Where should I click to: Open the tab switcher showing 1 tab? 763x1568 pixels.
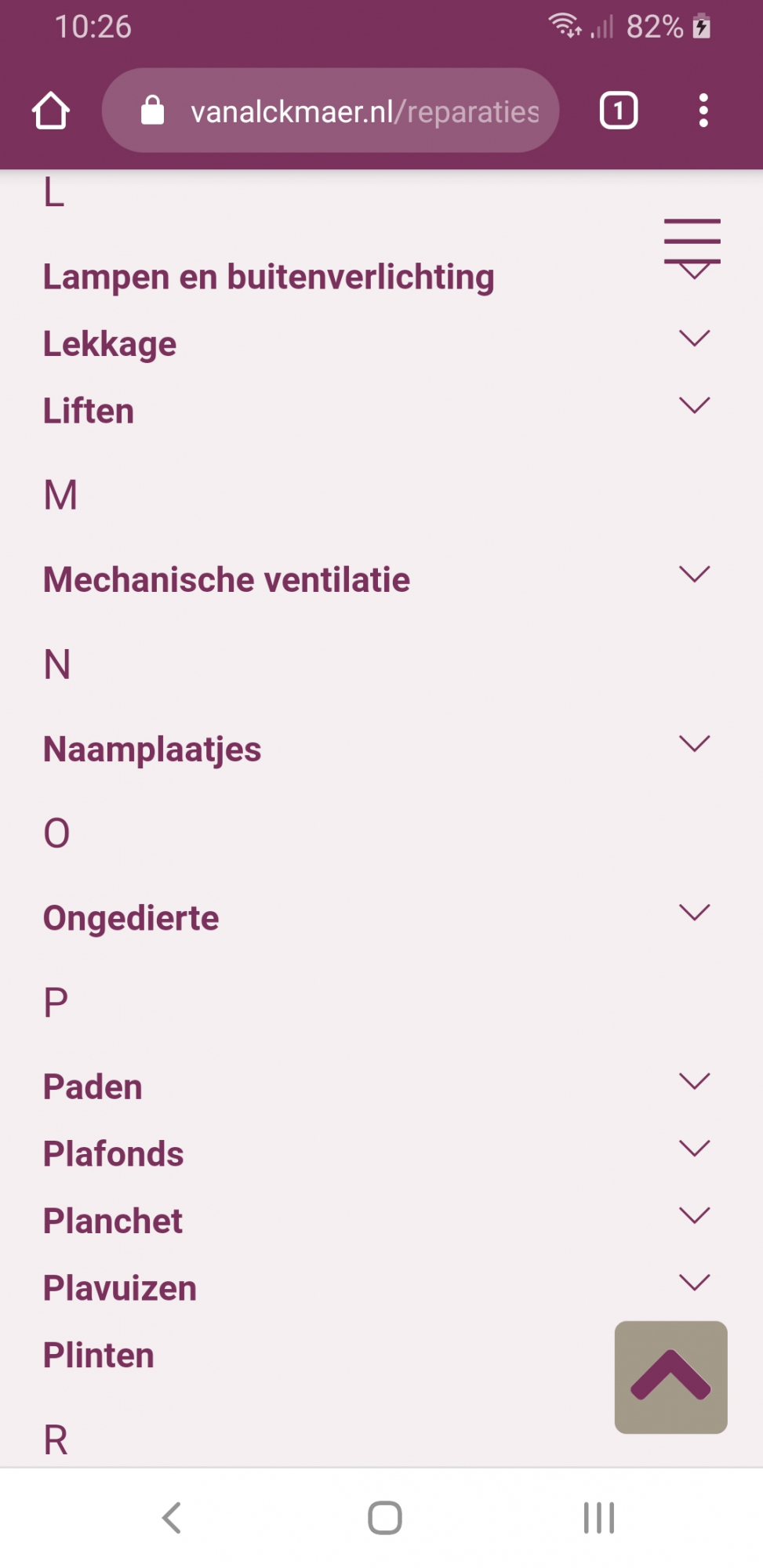point(619,111)
